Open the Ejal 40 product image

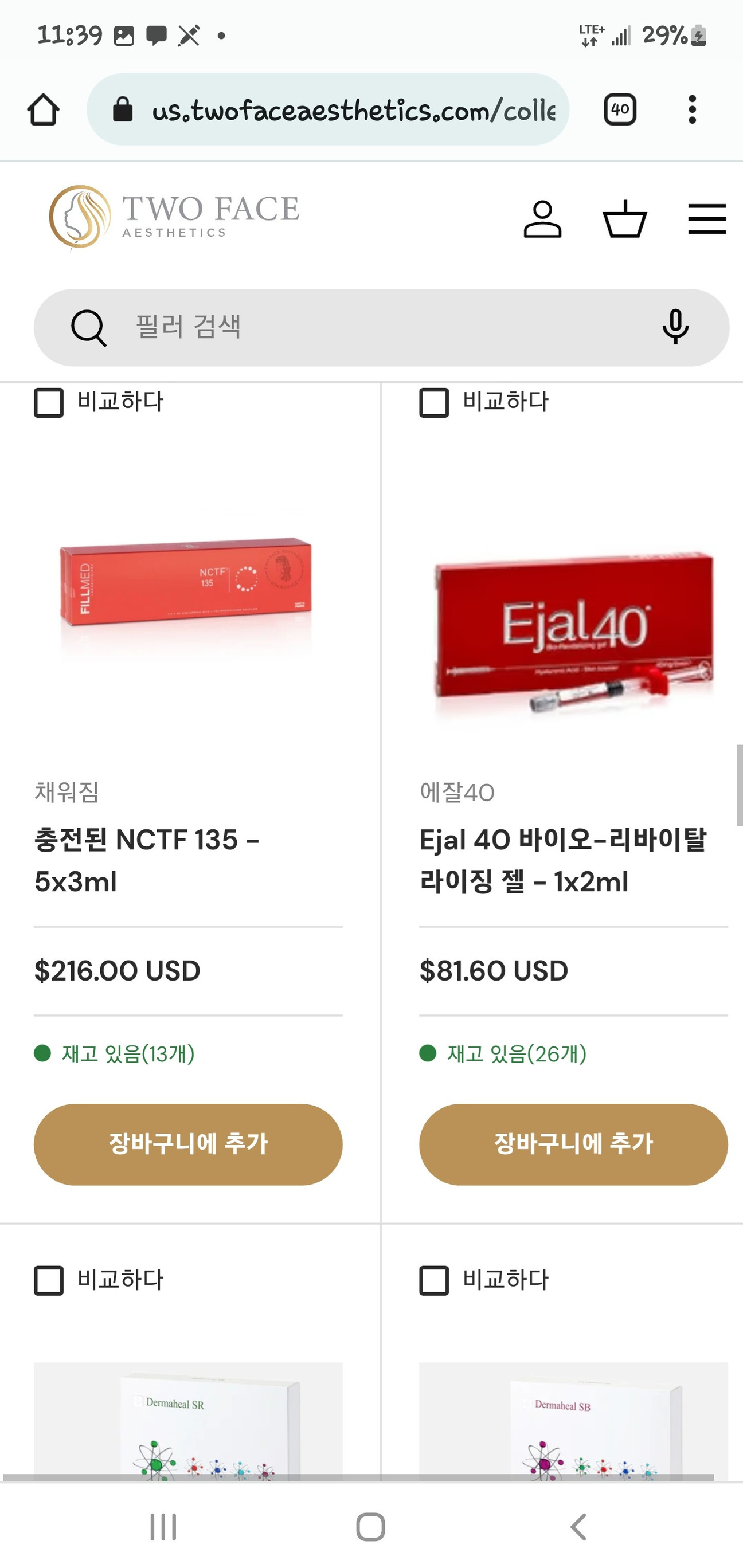tap(573, 633)
